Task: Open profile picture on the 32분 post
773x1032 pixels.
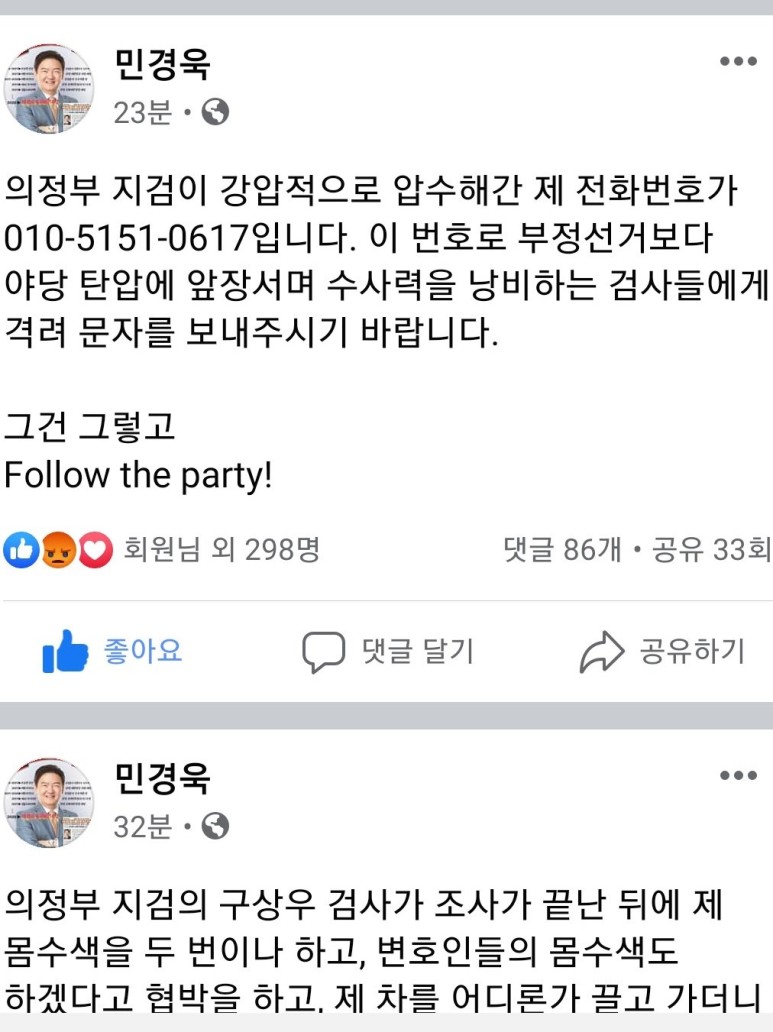Action: pos(48,802)
